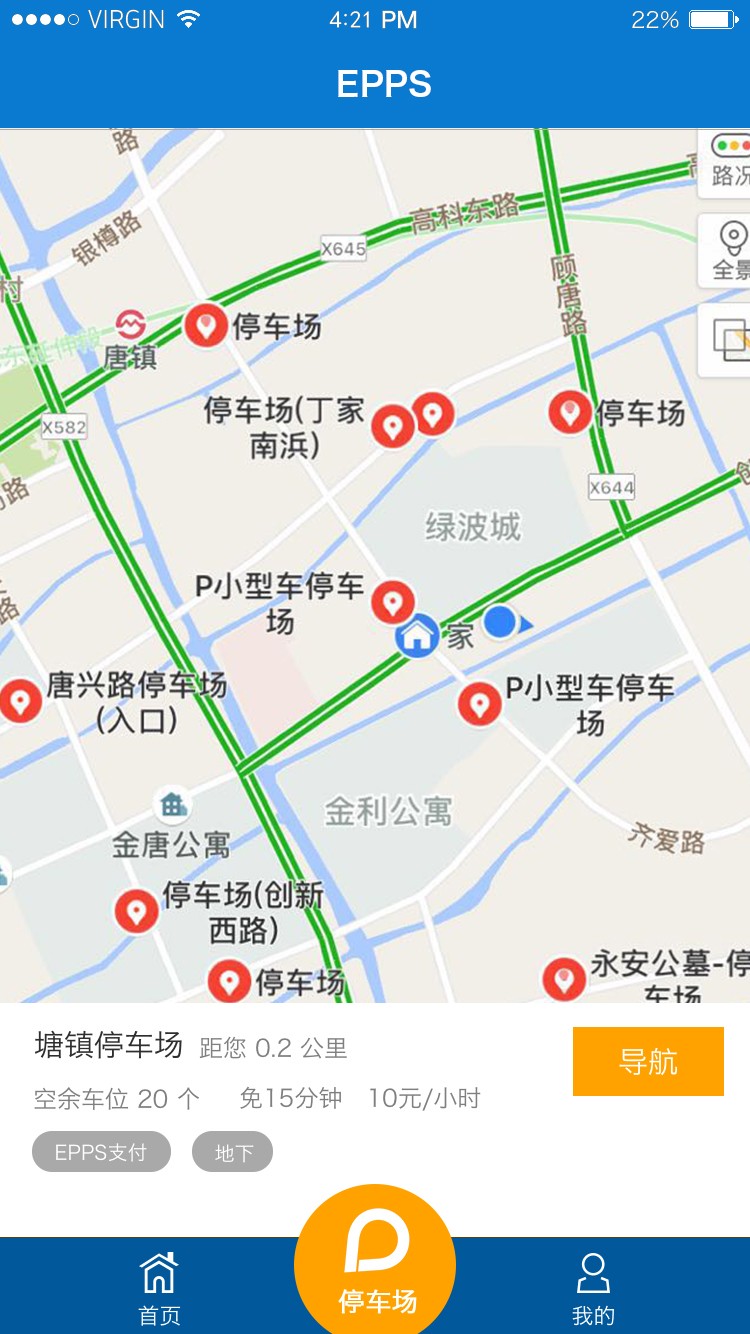Tap the 家 home marker
This screenshot has width=750, height=1334.
point(417,636)
